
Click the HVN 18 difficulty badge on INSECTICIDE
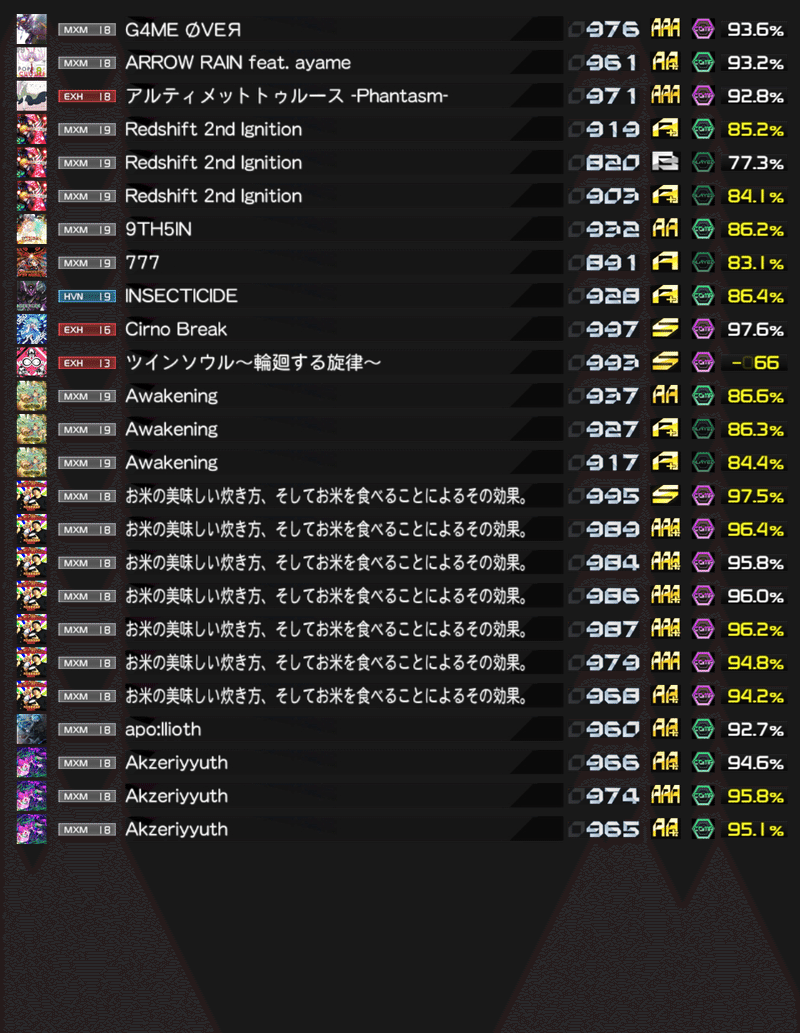coord(86,296)
